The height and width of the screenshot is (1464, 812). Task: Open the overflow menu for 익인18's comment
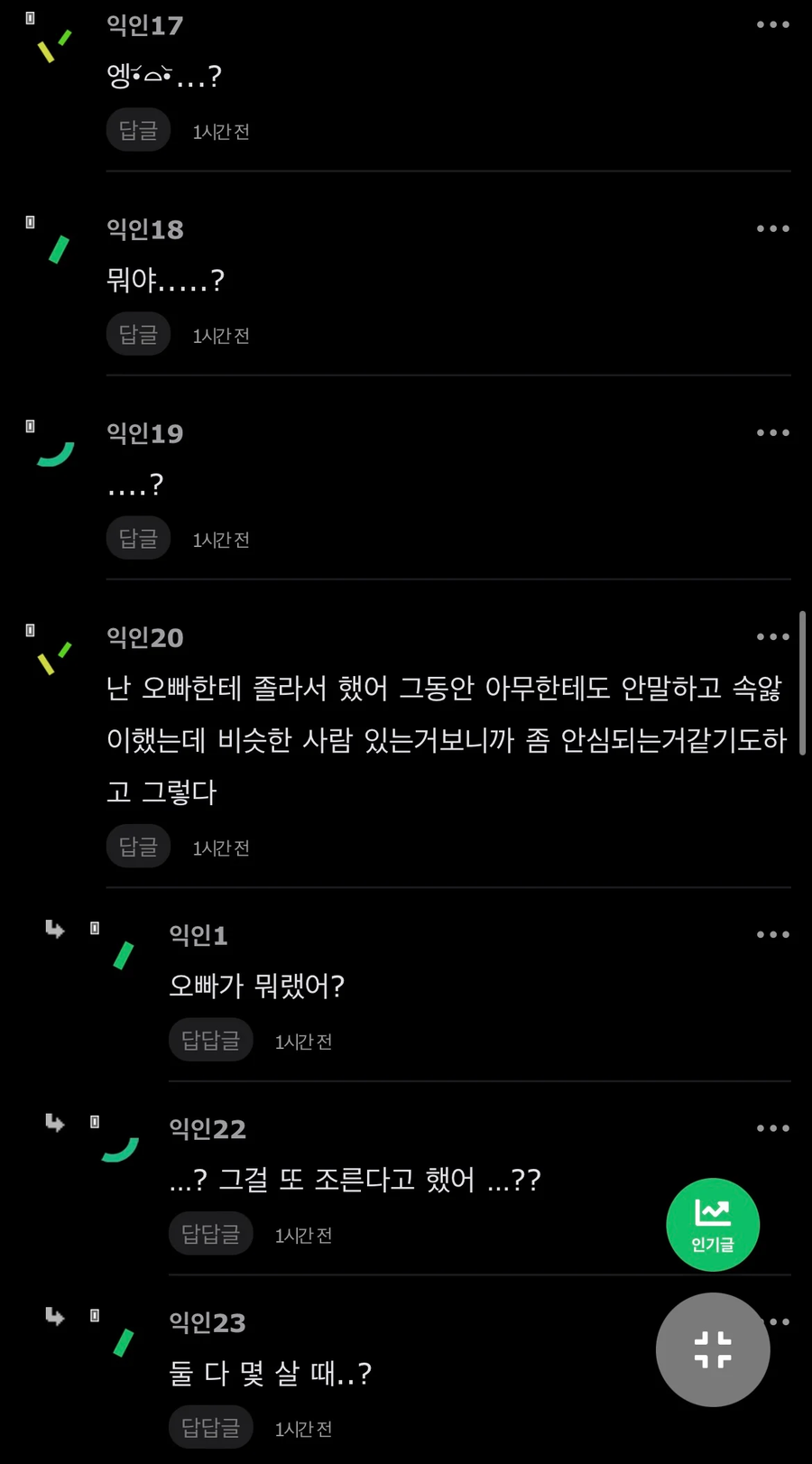click(772, 229)
